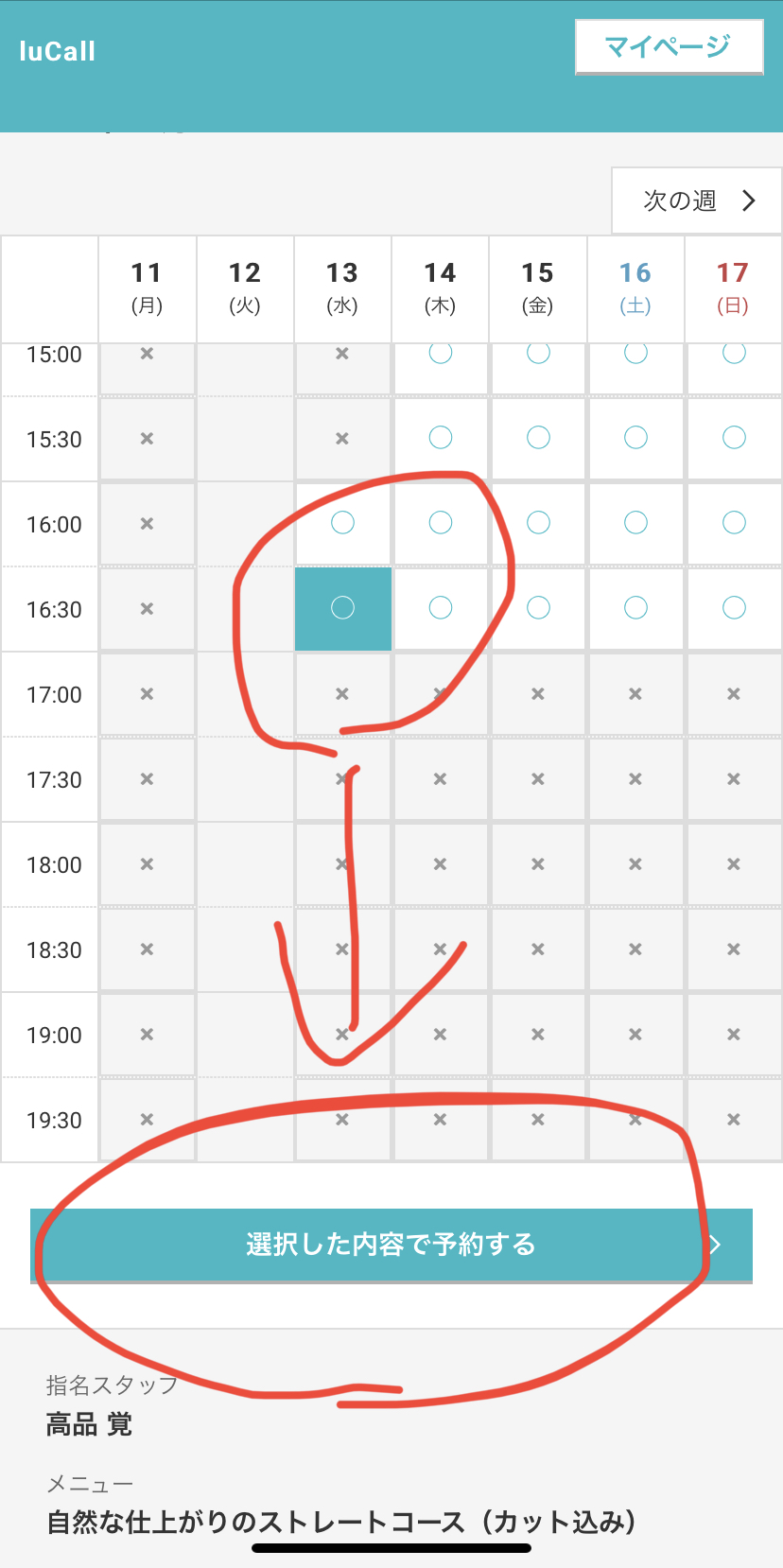Image resolution: width=783 pixels, height=1568 pixels.
Task: Pick the 16:30 slot on the 14th (木)
Action: tap(441, 608)
